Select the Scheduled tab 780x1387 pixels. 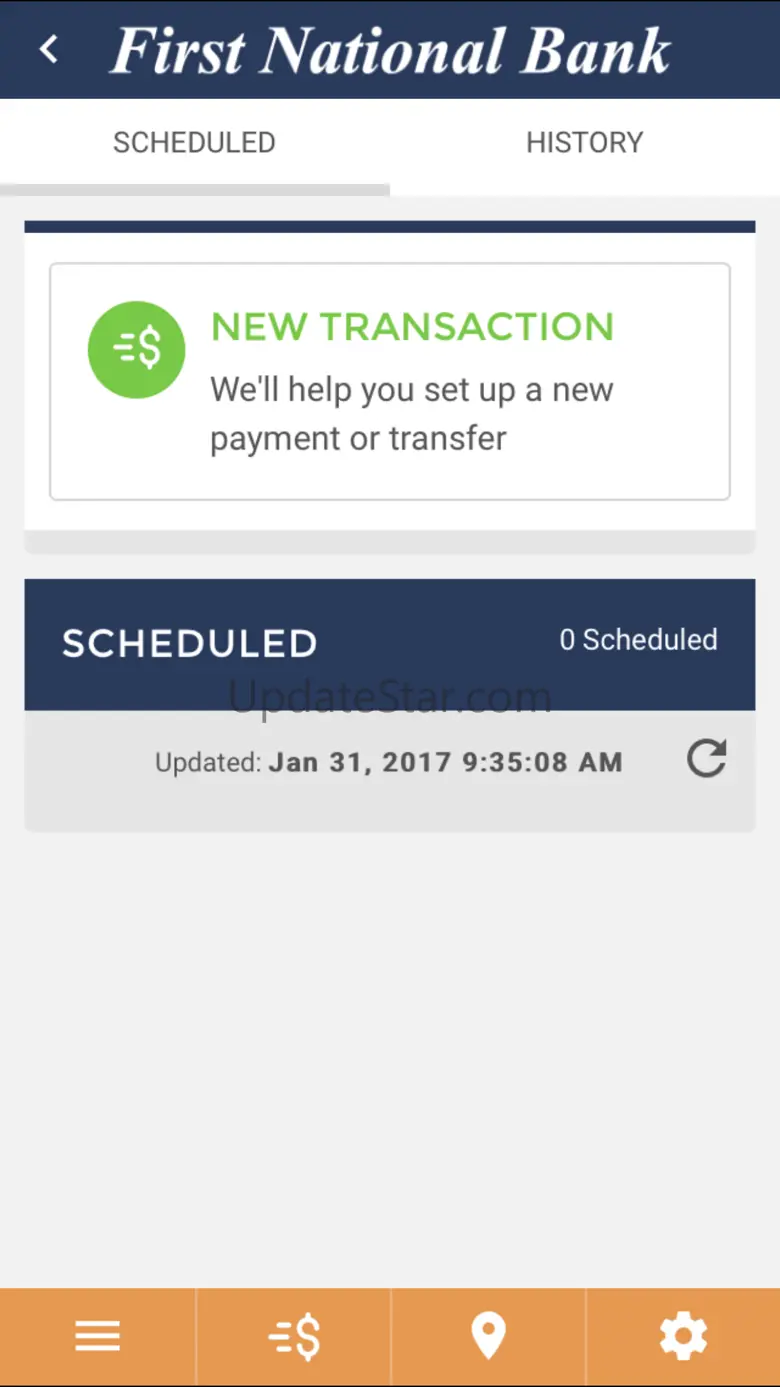click(194, 143)
